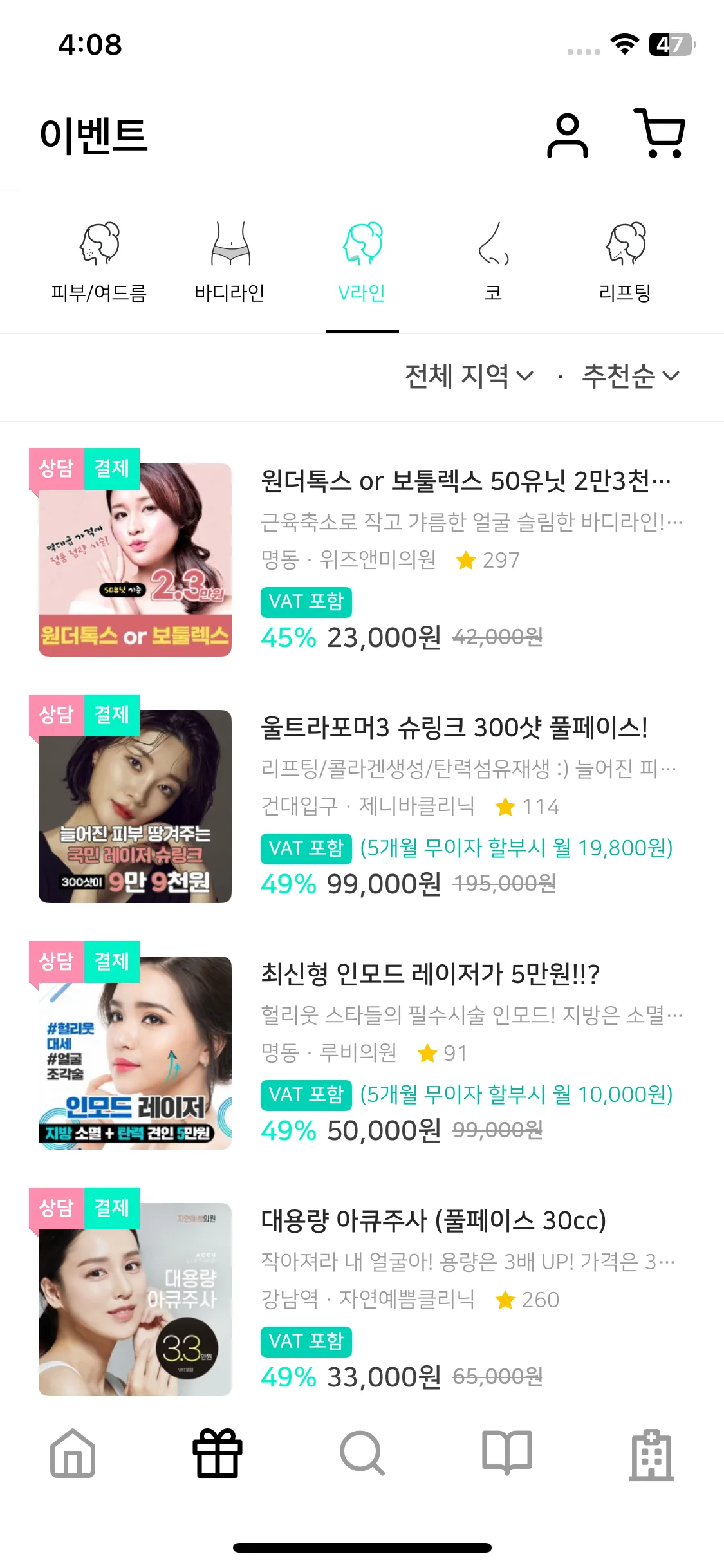Open the search tab
This screenshot has width=724, height=1568.
click(362, 1453)
